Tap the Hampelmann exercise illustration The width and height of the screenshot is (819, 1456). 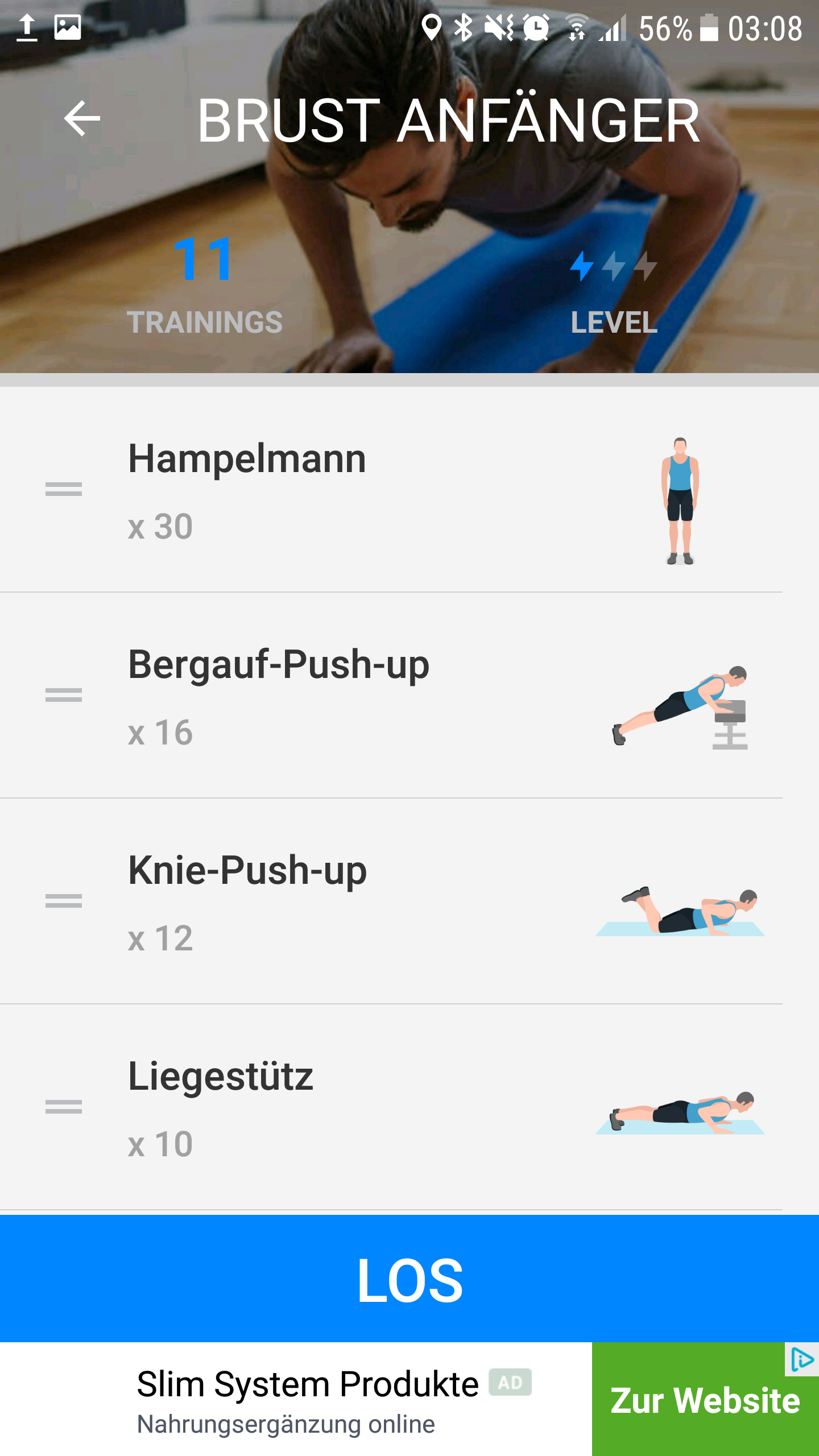[680, 500]
